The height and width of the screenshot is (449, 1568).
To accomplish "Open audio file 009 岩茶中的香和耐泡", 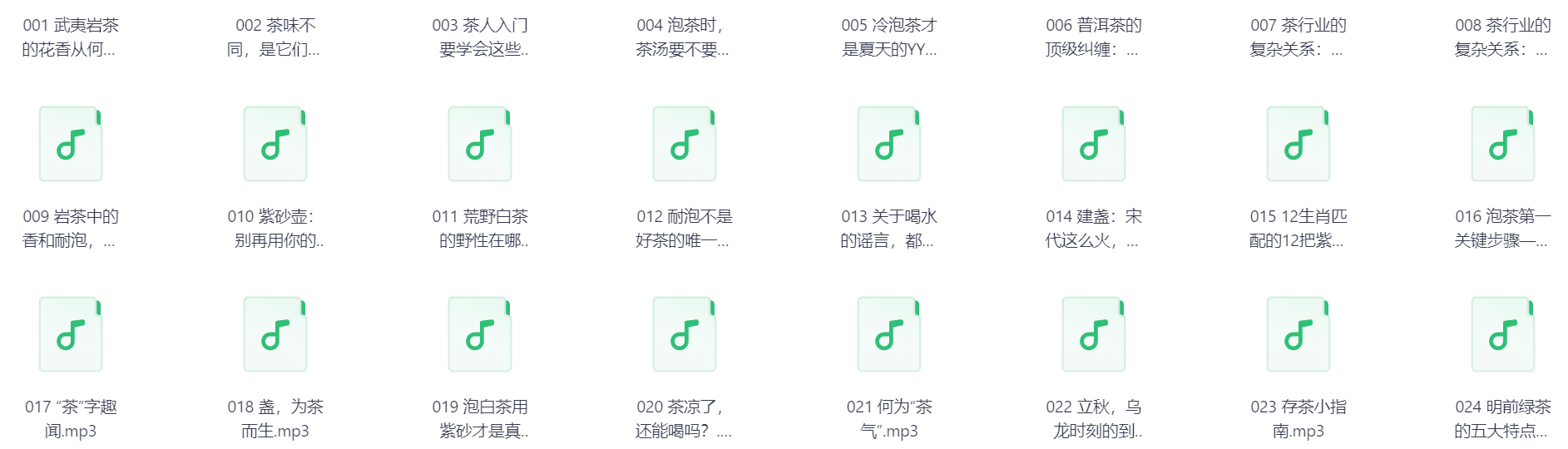I will [71, 144].
